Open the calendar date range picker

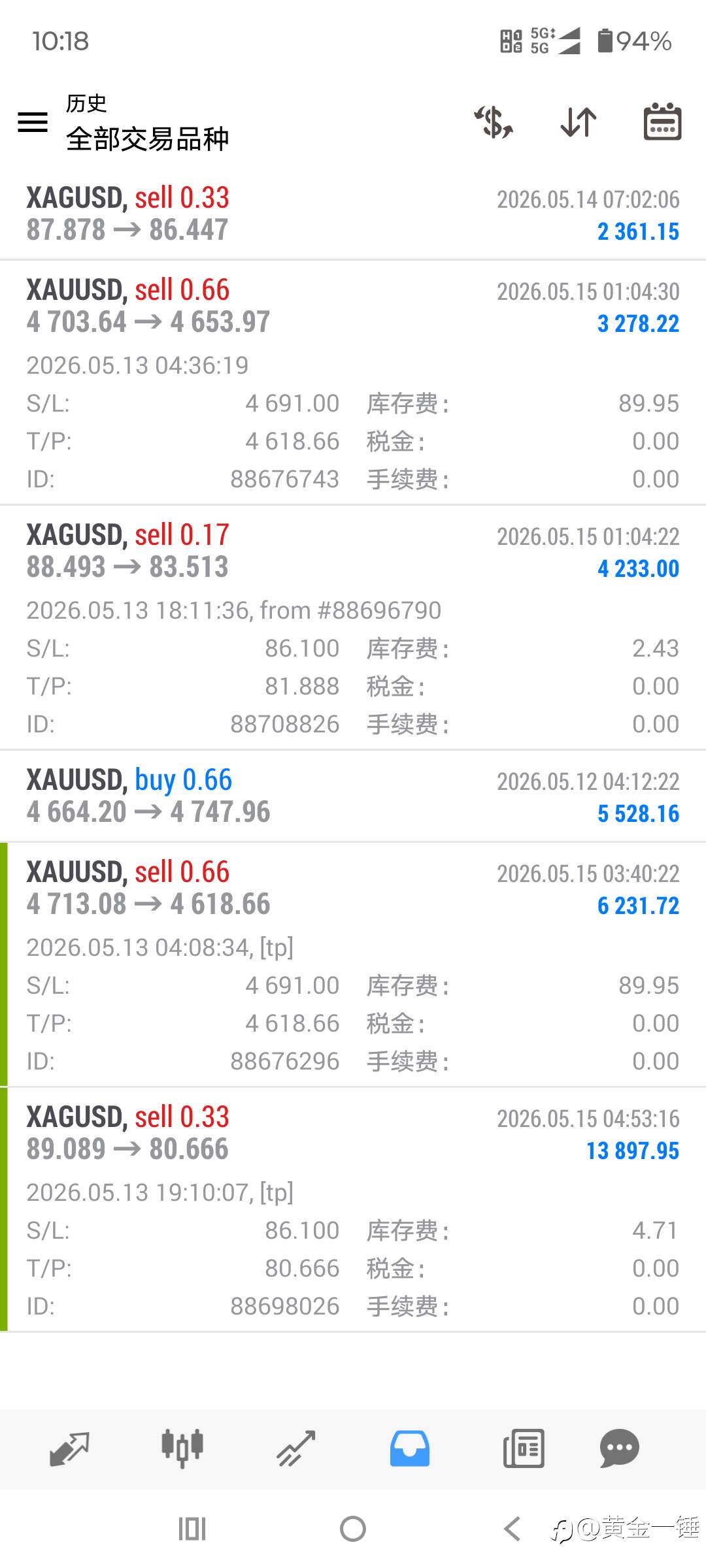tap(662, 122)
